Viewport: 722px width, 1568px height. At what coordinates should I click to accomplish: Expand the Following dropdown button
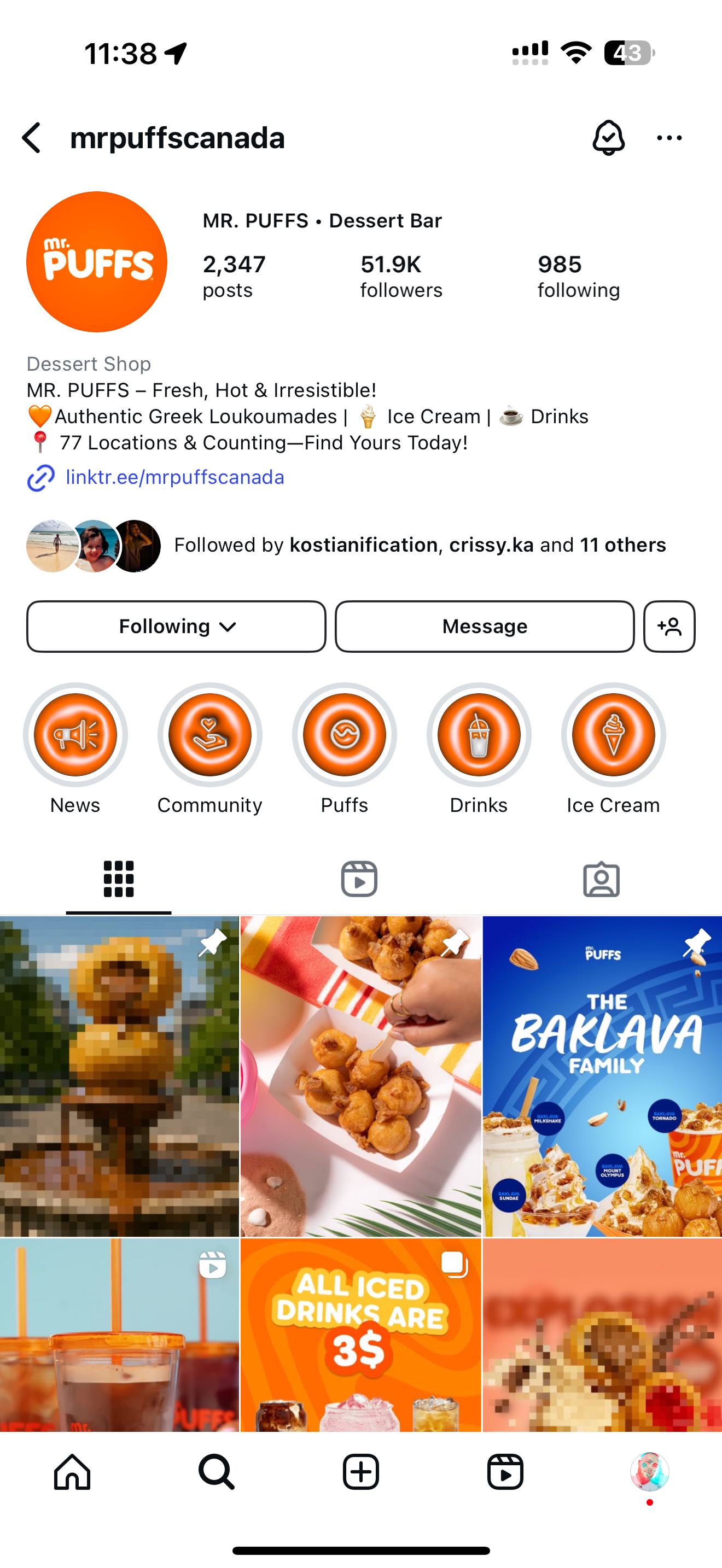click(x=176, y=627)
